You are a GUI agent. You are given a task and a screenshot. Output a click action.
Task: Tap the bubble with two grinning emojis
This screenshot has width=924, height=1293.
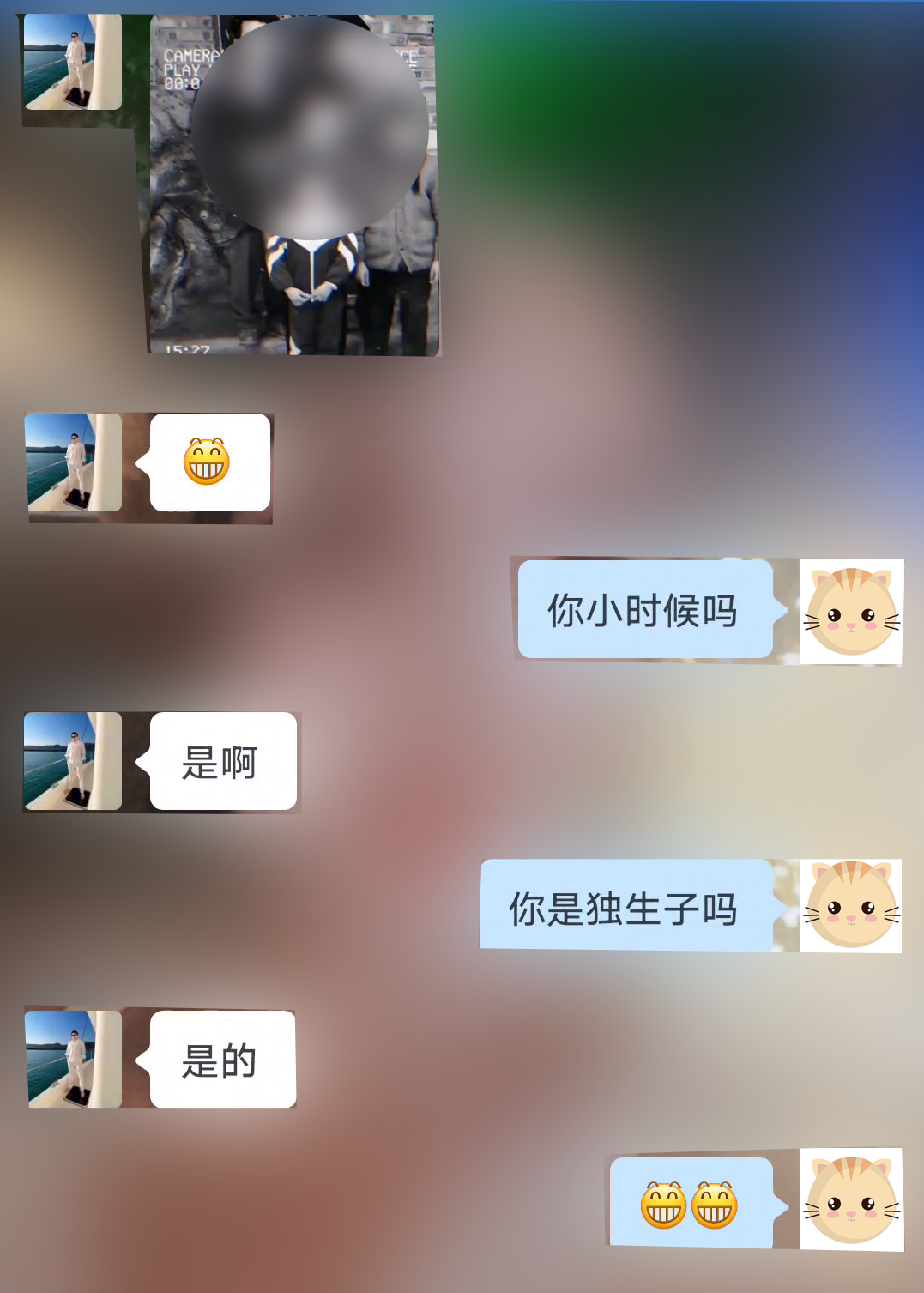click(x=691, y=1201)
